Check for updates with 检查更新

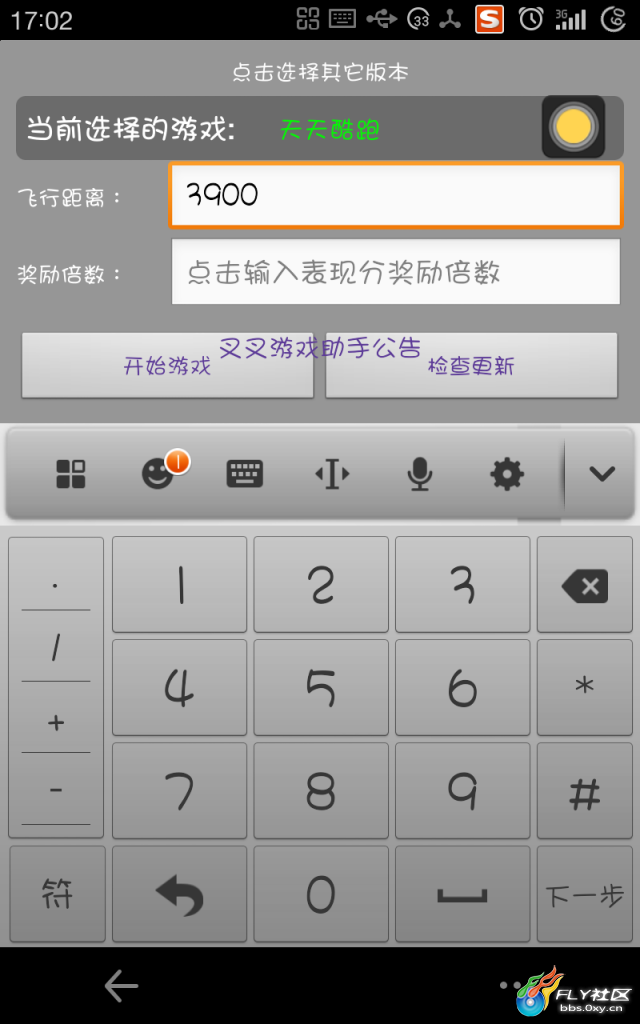pyautogui.click(x=471, y=365)
